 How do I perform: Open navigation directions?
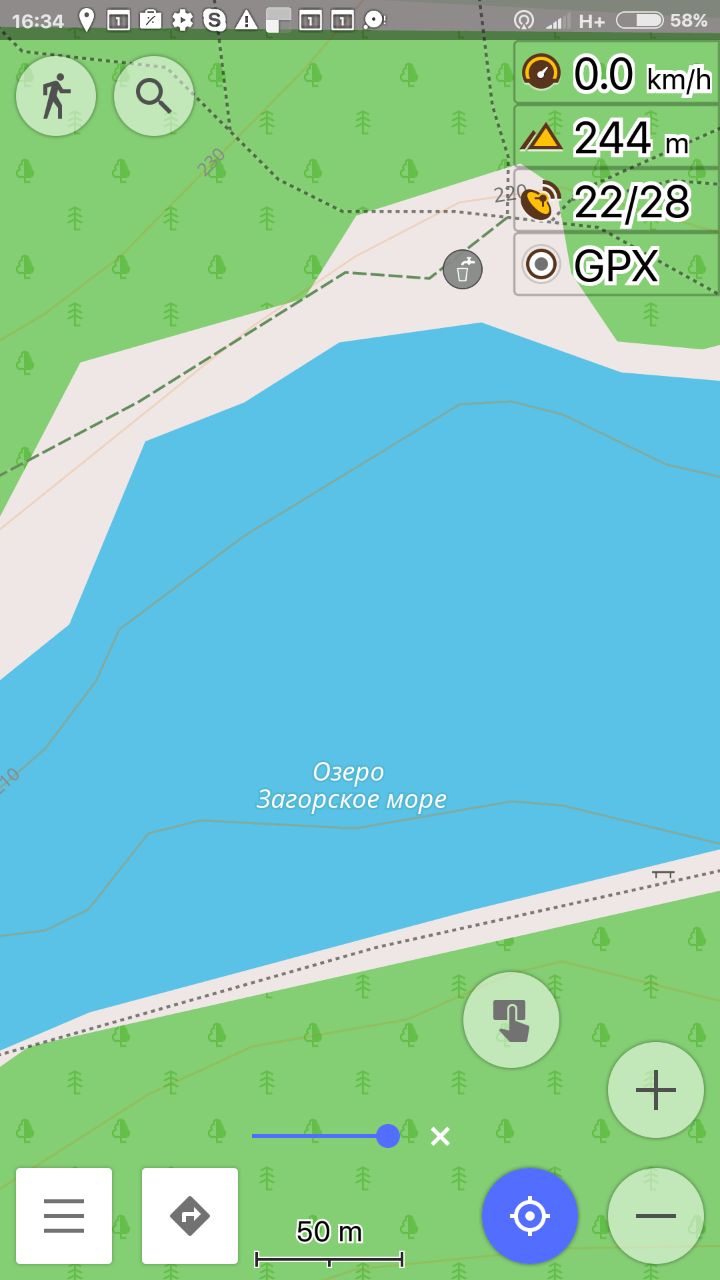tap(190, 1216)
